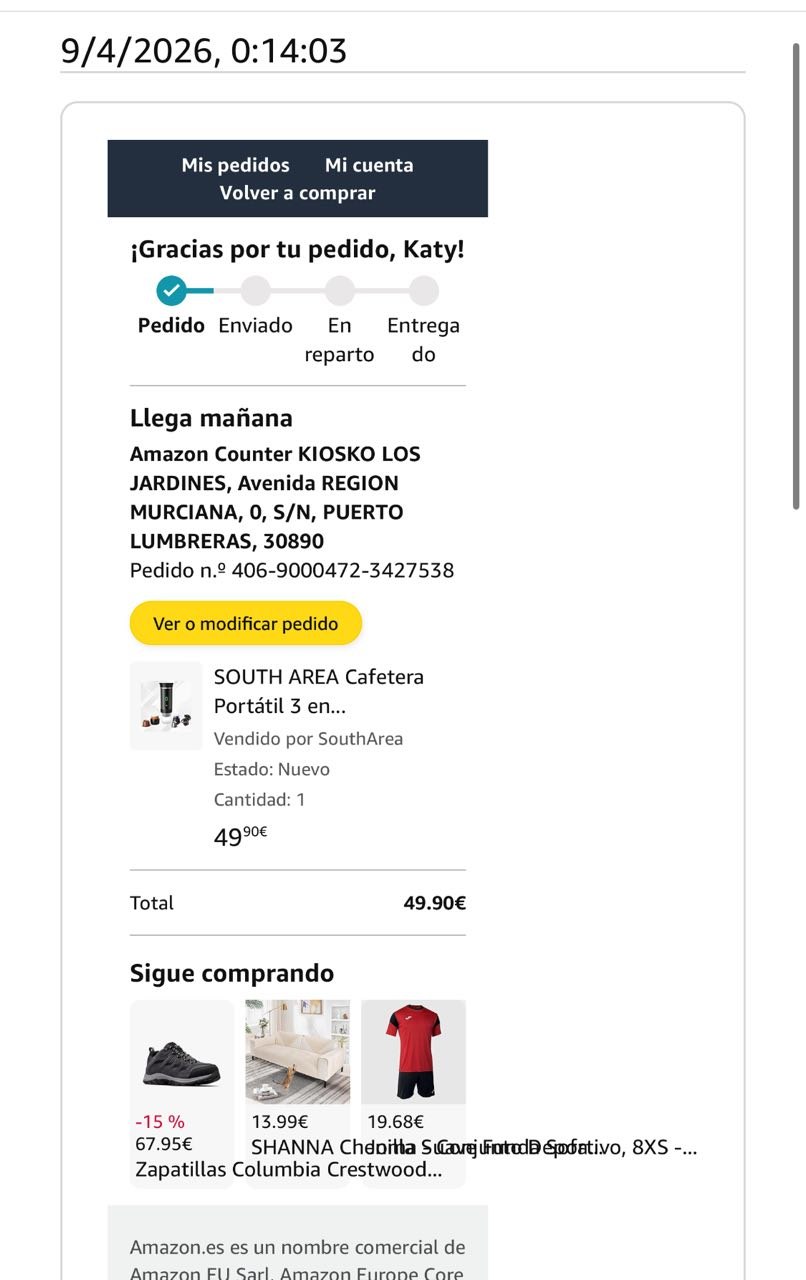The image size is (806, 1280).
Task: Open the Joma Conjunto Deportivo product card
Action: 414,1093
